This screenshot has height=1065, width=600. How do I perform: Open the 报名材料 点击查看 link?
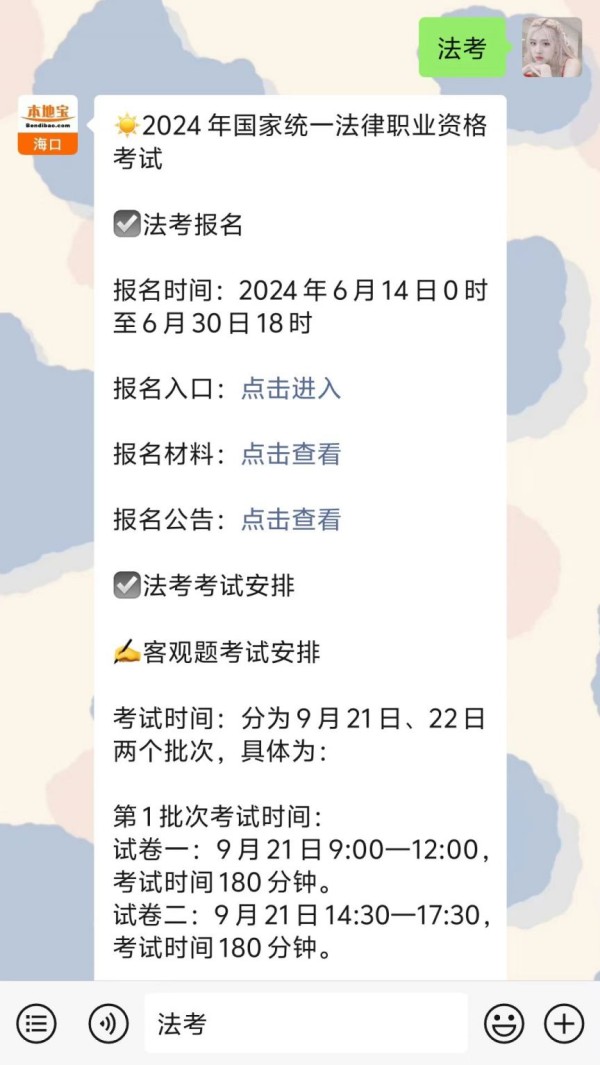(x=291, y=454)
